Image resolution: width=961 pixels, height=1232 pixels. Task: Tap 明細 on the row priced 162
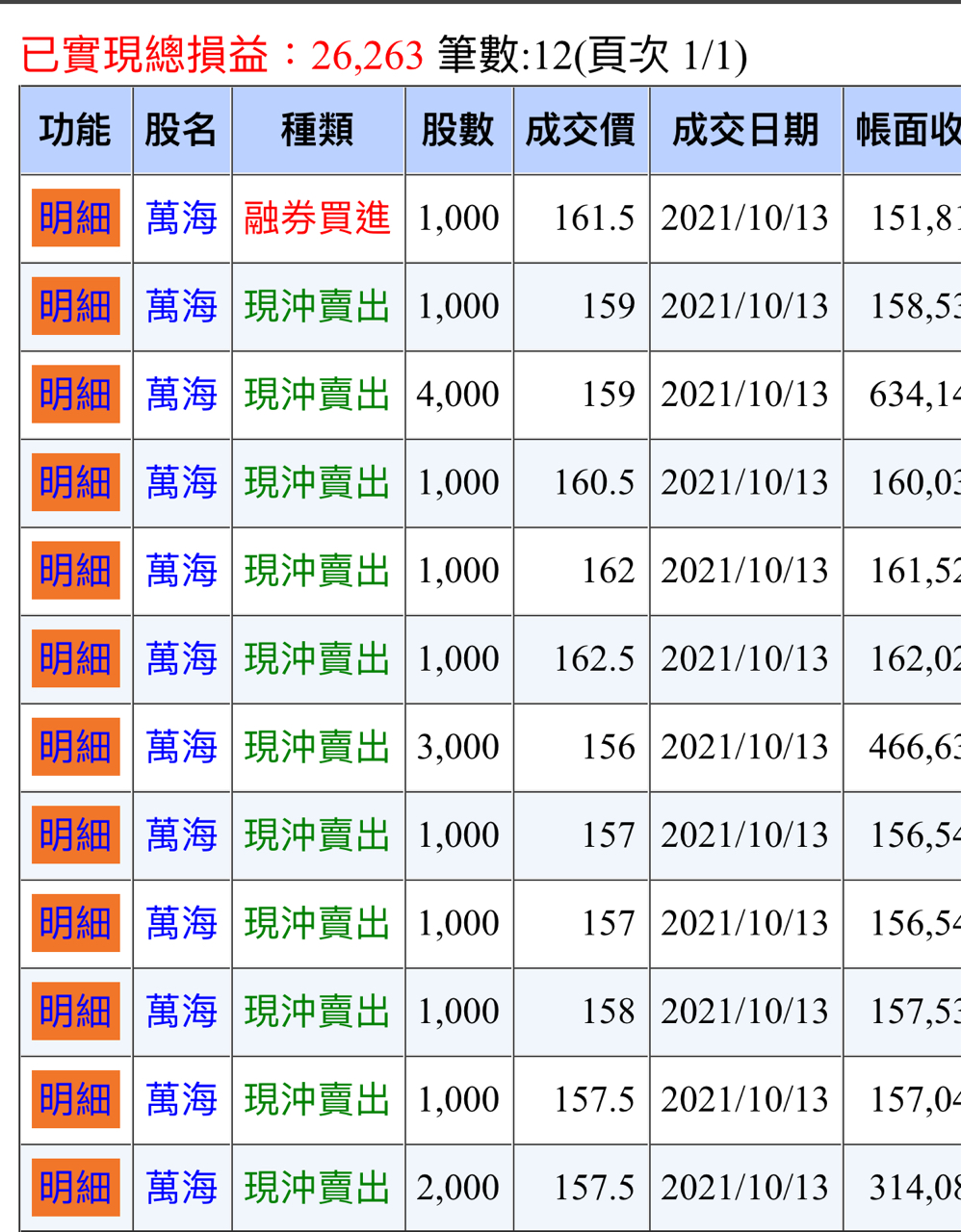75,571
